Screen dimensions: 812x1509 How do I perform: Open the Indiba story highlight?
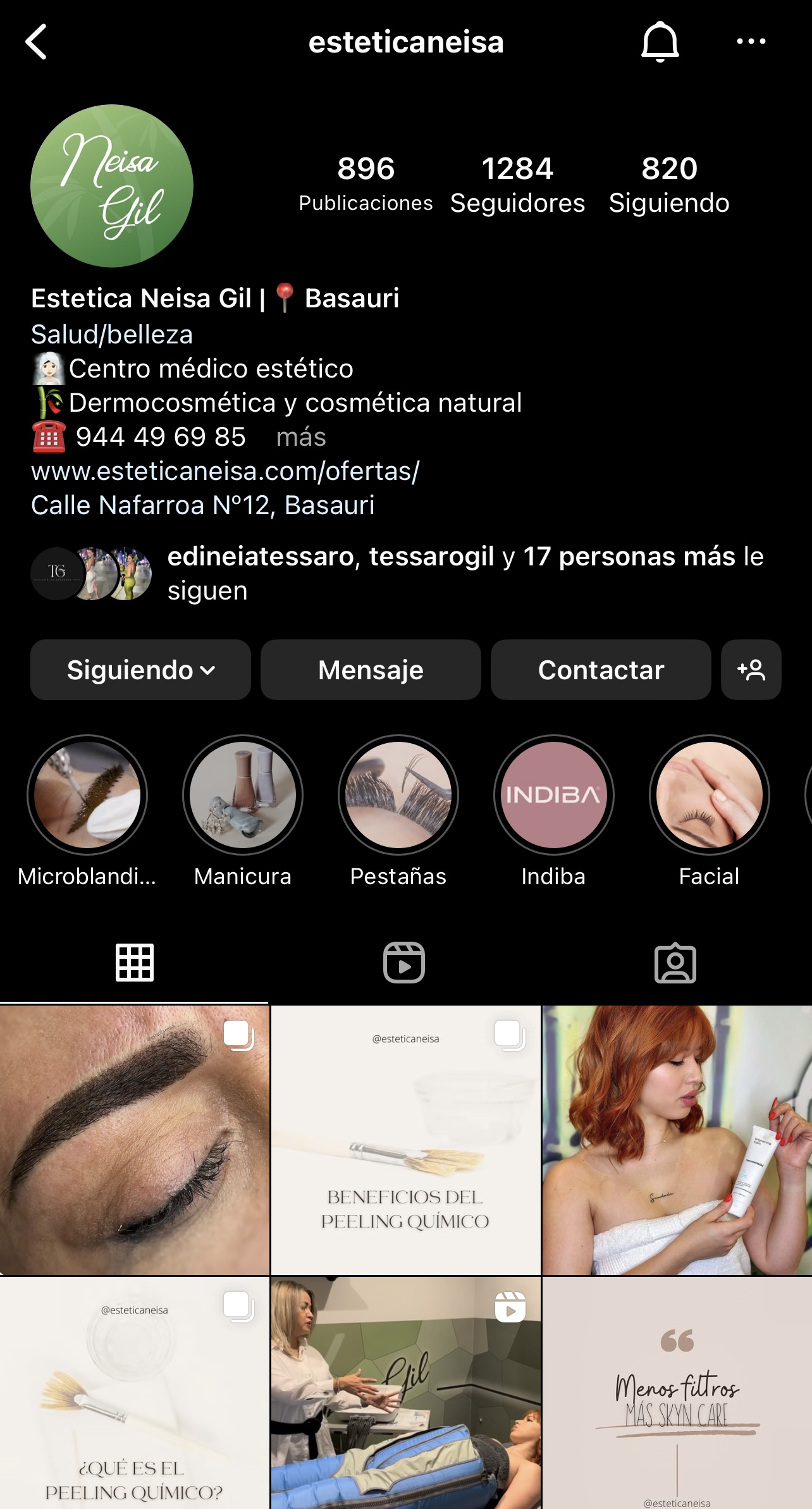pyautogui.click(x=553, y=795)
